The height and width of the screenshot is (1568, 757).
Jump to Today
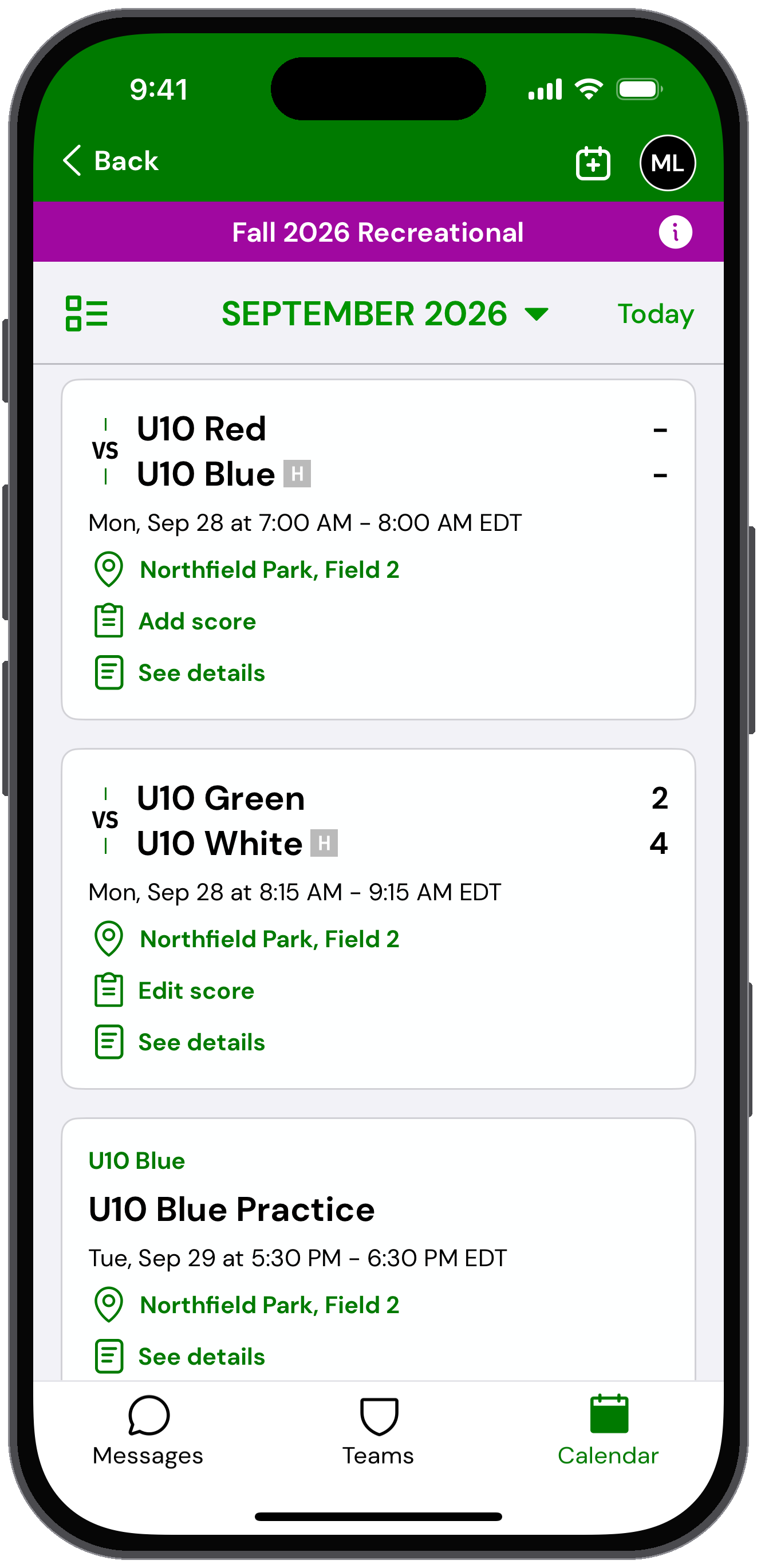point(656,314)
